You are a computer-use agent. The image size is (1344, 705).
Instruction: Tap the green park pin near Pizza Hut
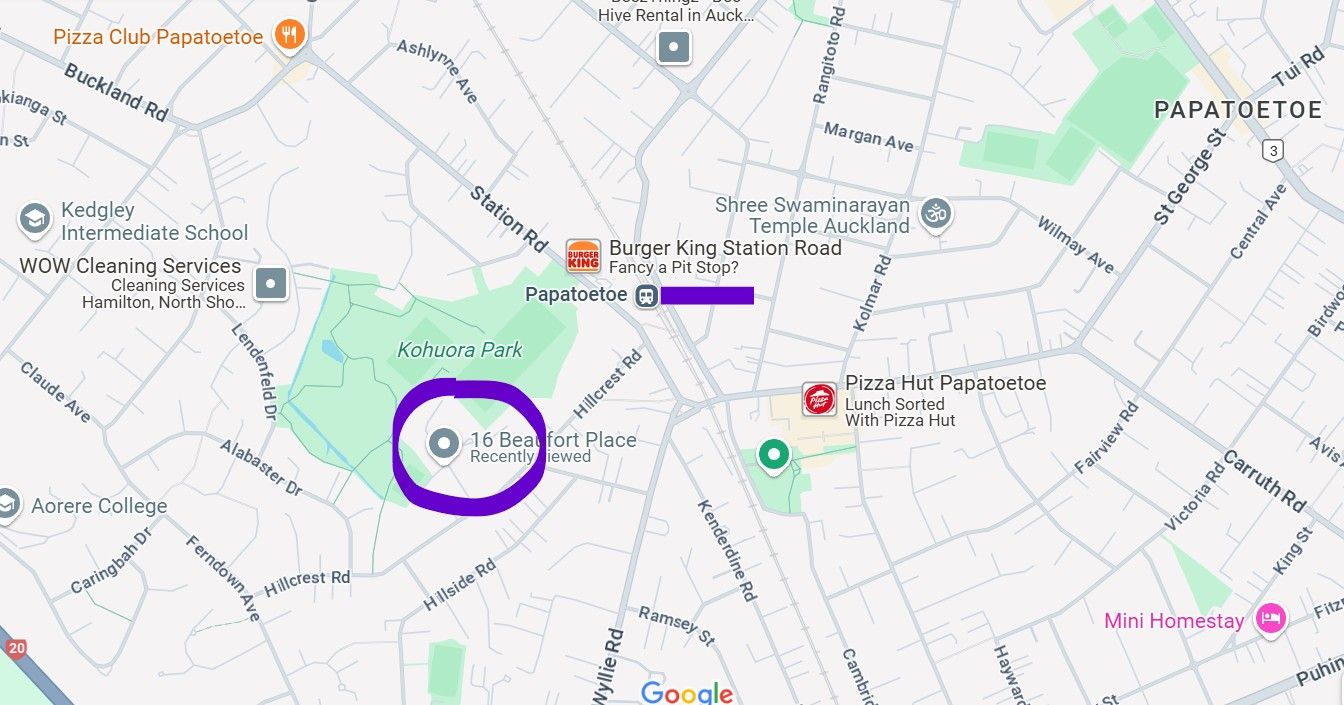click(772, 455)
